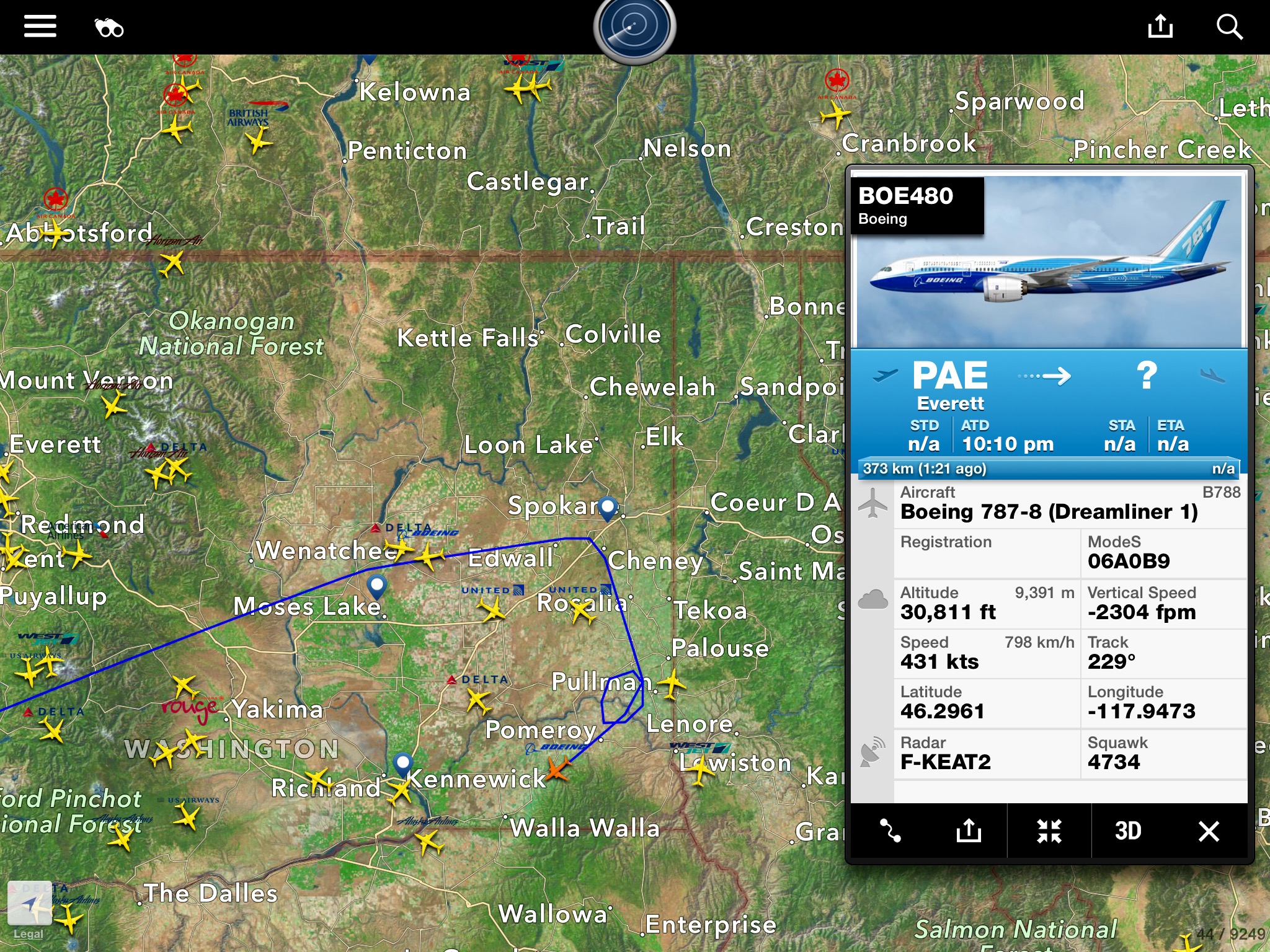Image resolution: width=1270 pixels, height=952 pixels.
Task: Open flight search
Action: 1229,27
